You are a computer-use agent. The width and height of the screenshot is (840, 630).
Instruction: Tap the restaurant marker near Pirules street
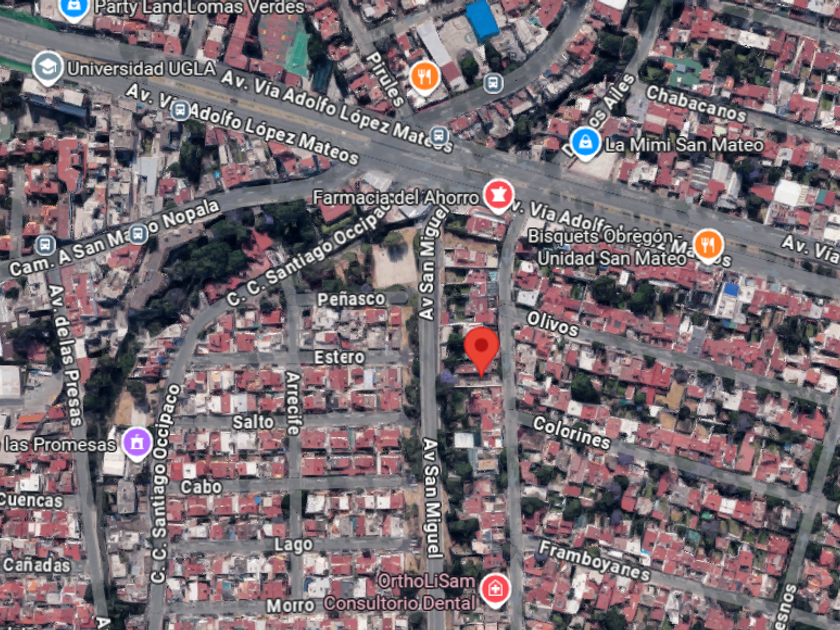point(425,78)
